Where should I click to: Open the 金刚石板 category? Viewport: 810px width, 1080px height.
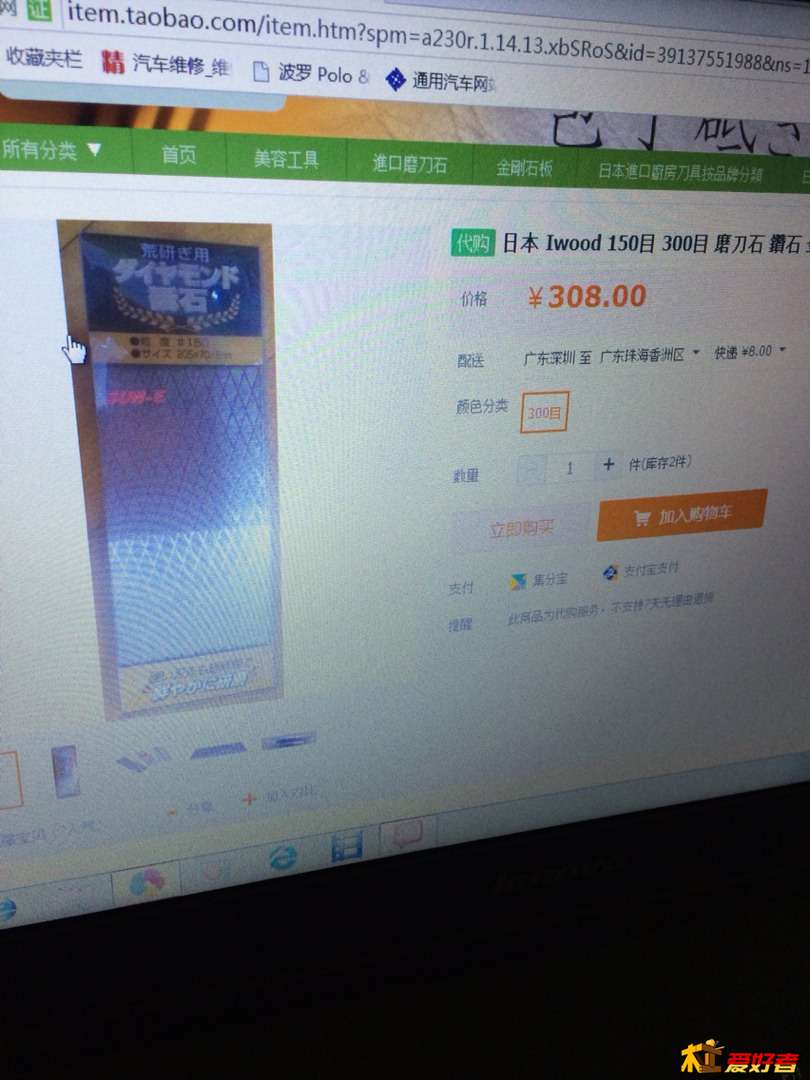pyautogui.click(x=525, y=168)
